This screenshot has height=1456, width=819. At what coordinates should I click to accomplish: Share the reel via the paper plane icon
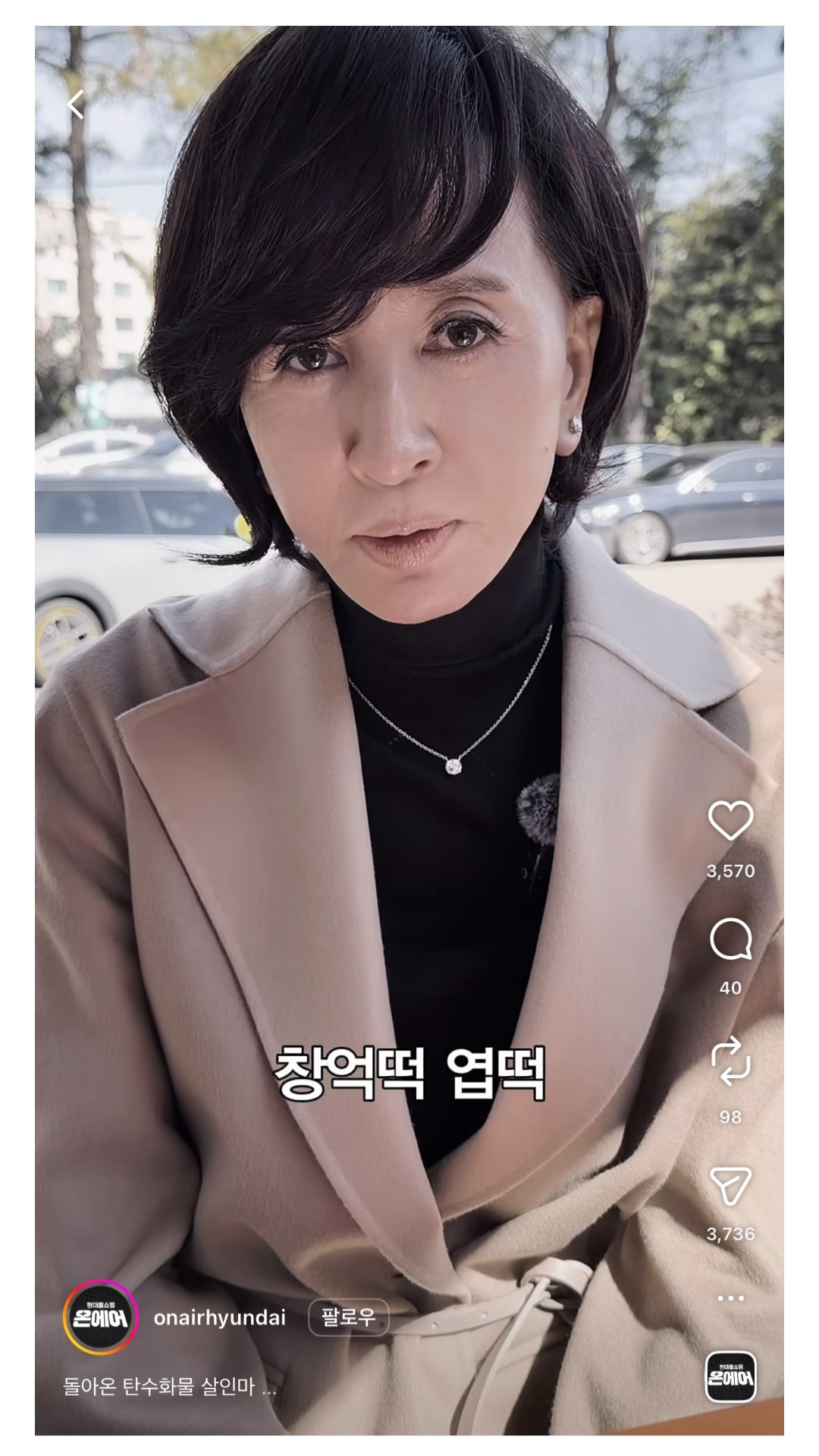[x=730, y=1186]
